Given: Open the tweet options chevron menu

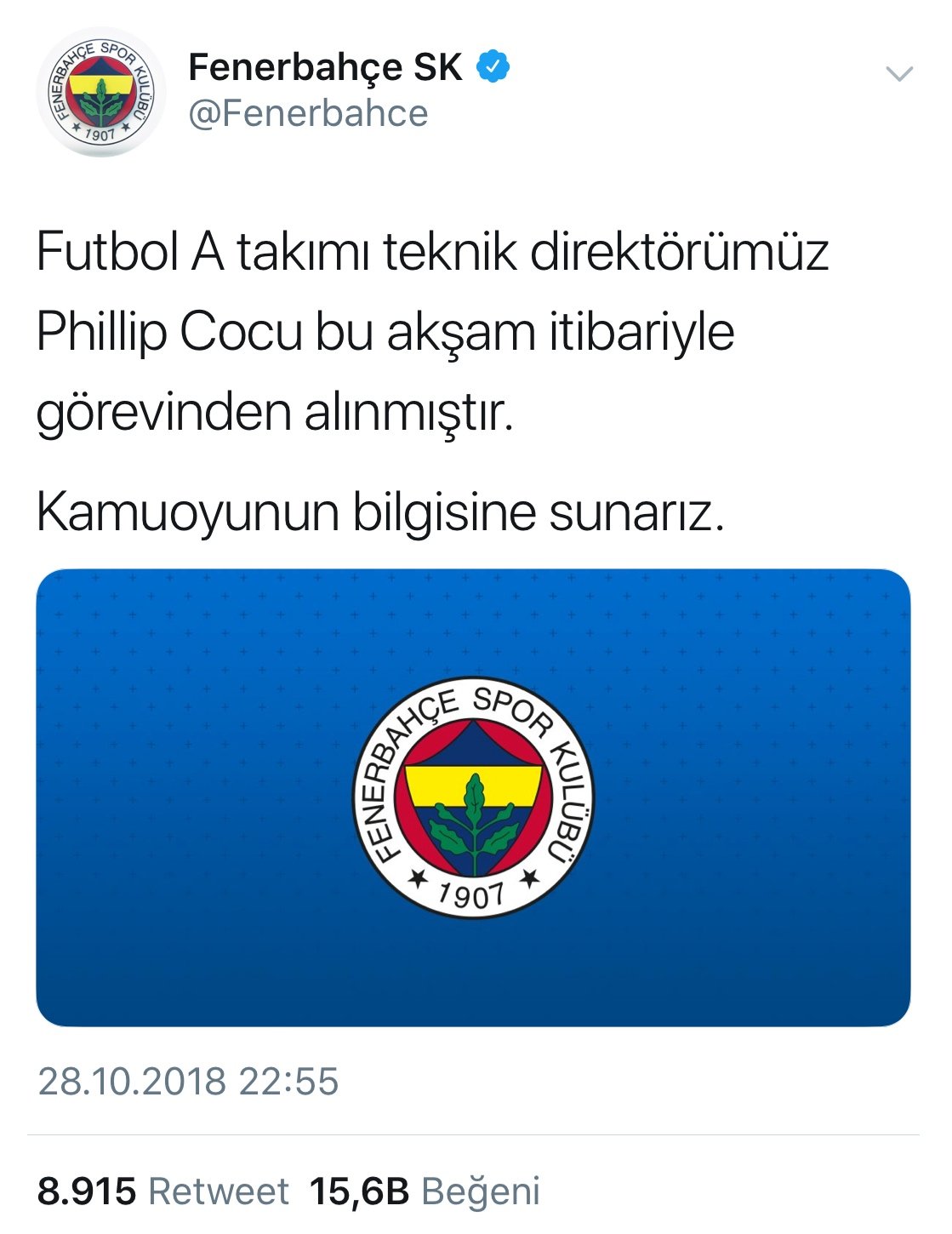Looking at the screenshot, I should [x=899, y=74].
